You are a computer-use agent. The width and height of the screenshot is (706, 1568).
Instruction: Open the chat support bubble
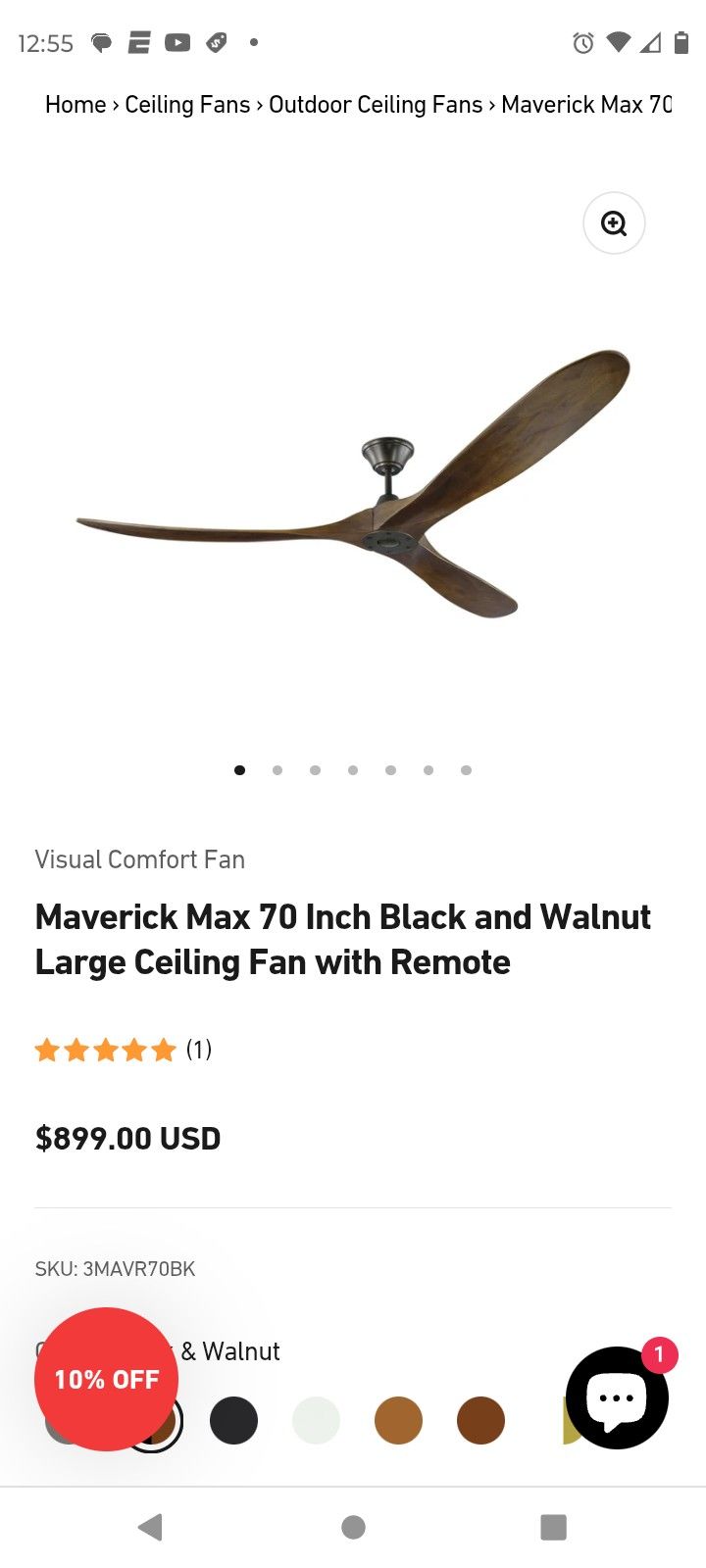tap(617, 1397)
